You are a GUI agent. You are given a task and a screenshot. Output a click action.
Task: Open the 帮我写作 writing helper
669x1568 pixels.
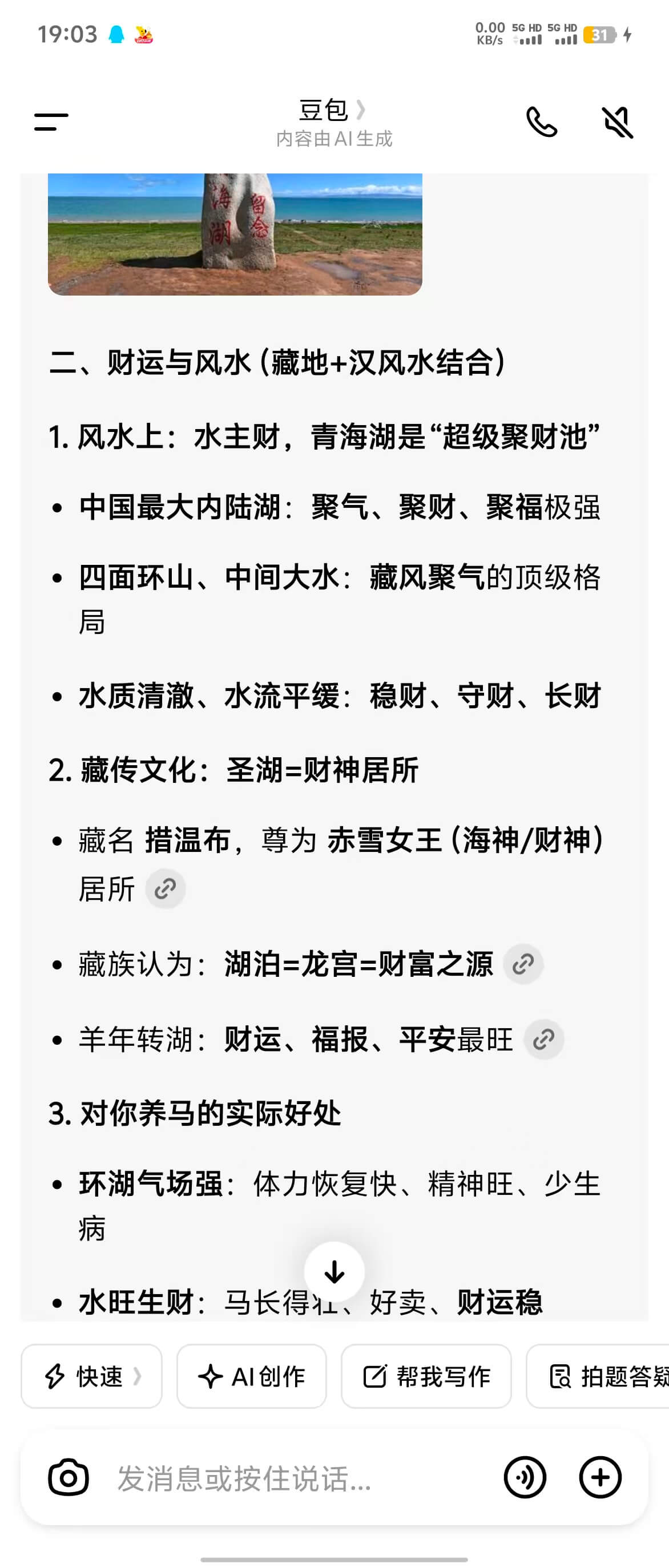point(426,1376)
